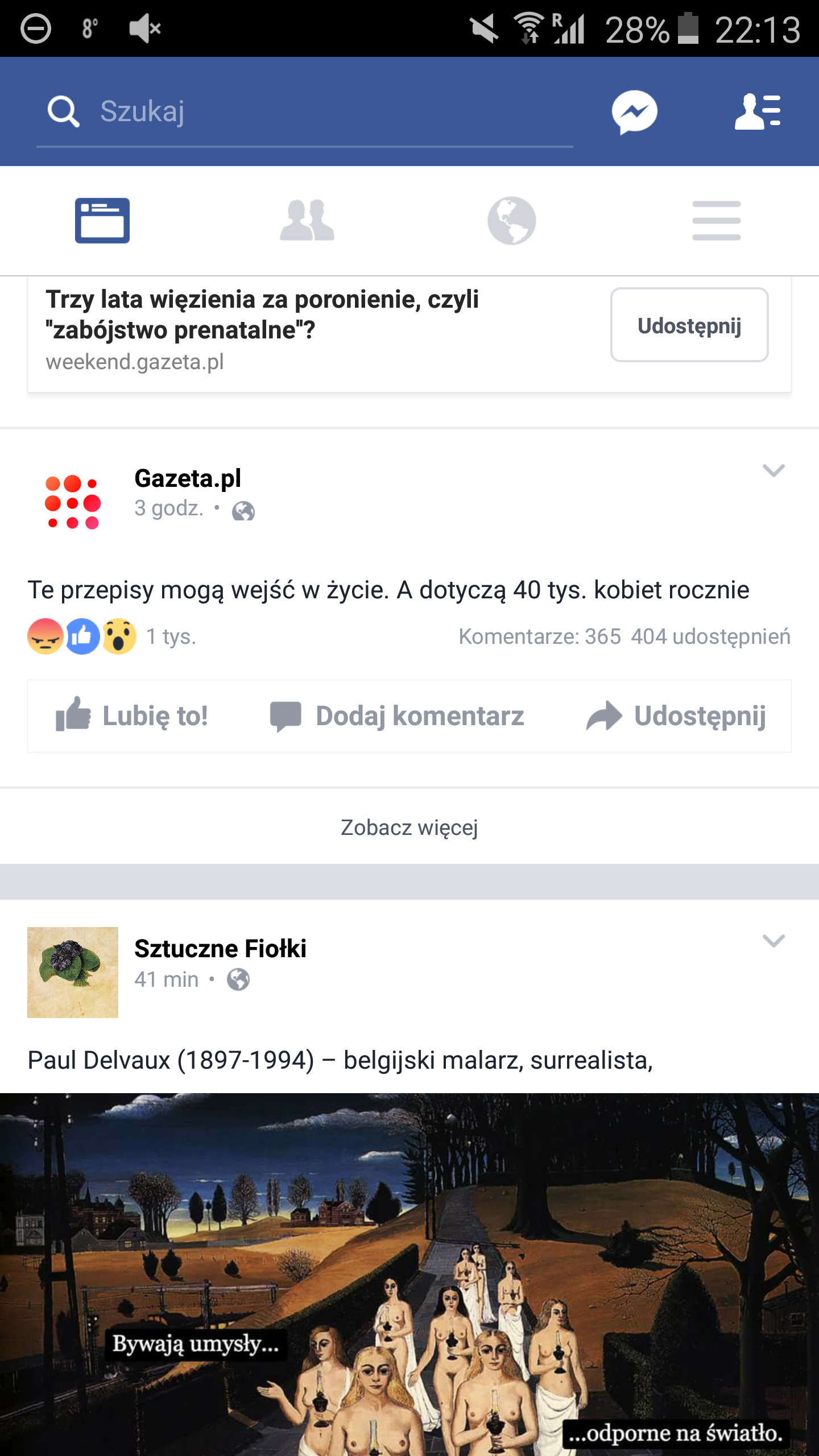Open the Sztuczne Fiołki page
Viewport: 819px width, 1456px height.
220,949
